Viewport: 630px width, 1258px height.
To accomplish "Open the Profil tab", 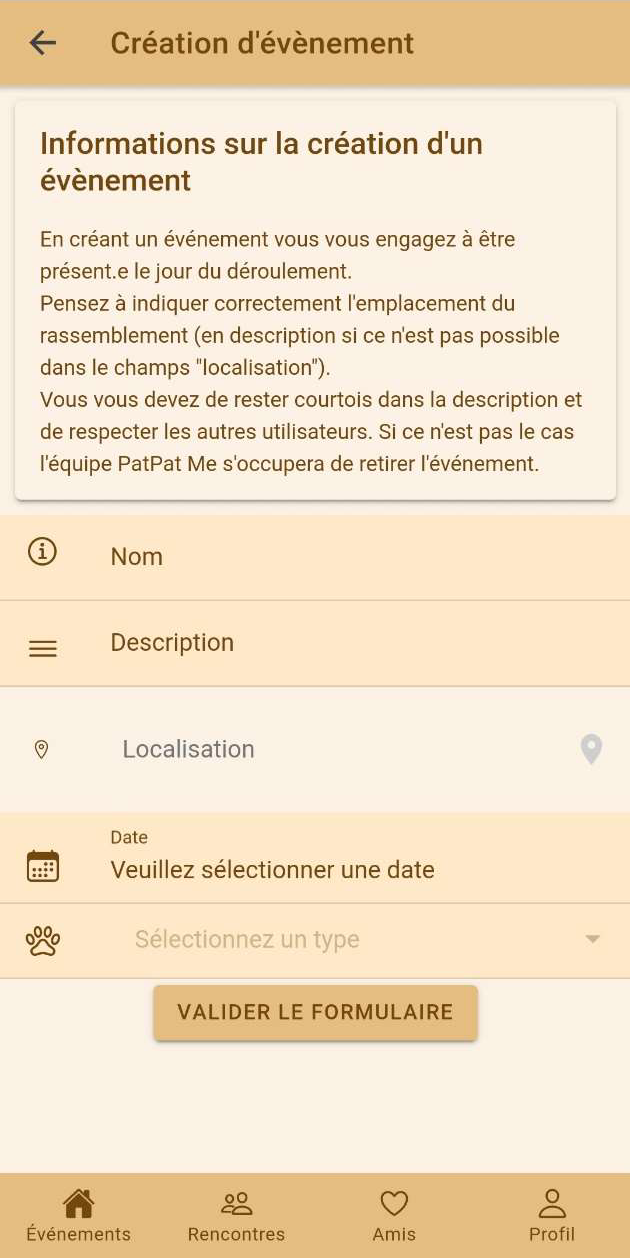I will [552, 1215].
